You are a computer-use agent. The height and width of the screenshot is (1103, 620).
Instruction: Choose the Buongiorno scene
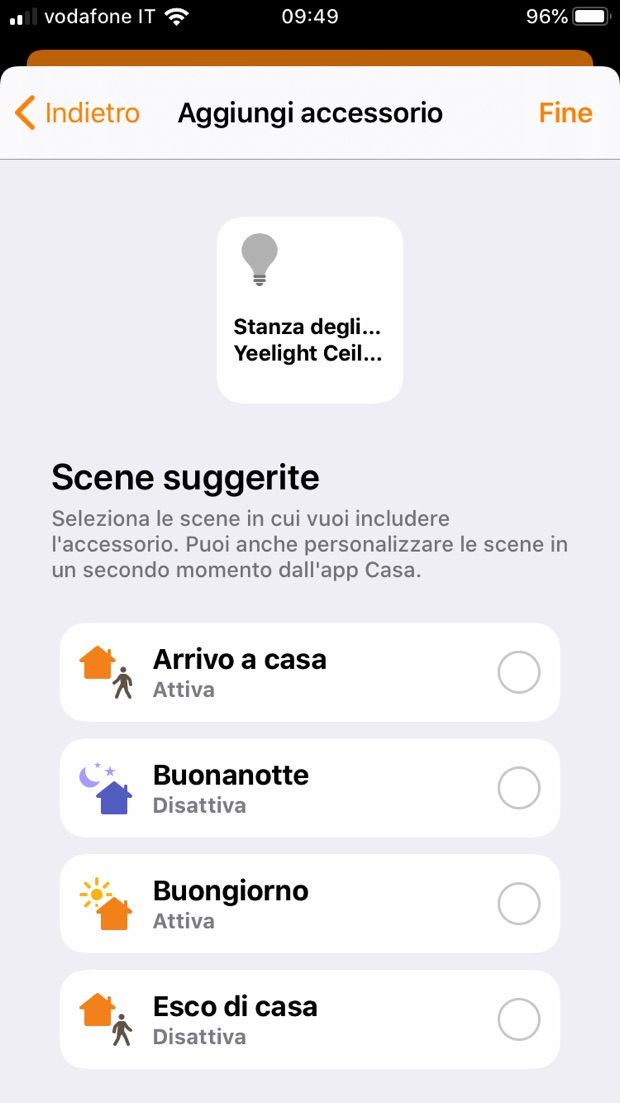point(518,905)
